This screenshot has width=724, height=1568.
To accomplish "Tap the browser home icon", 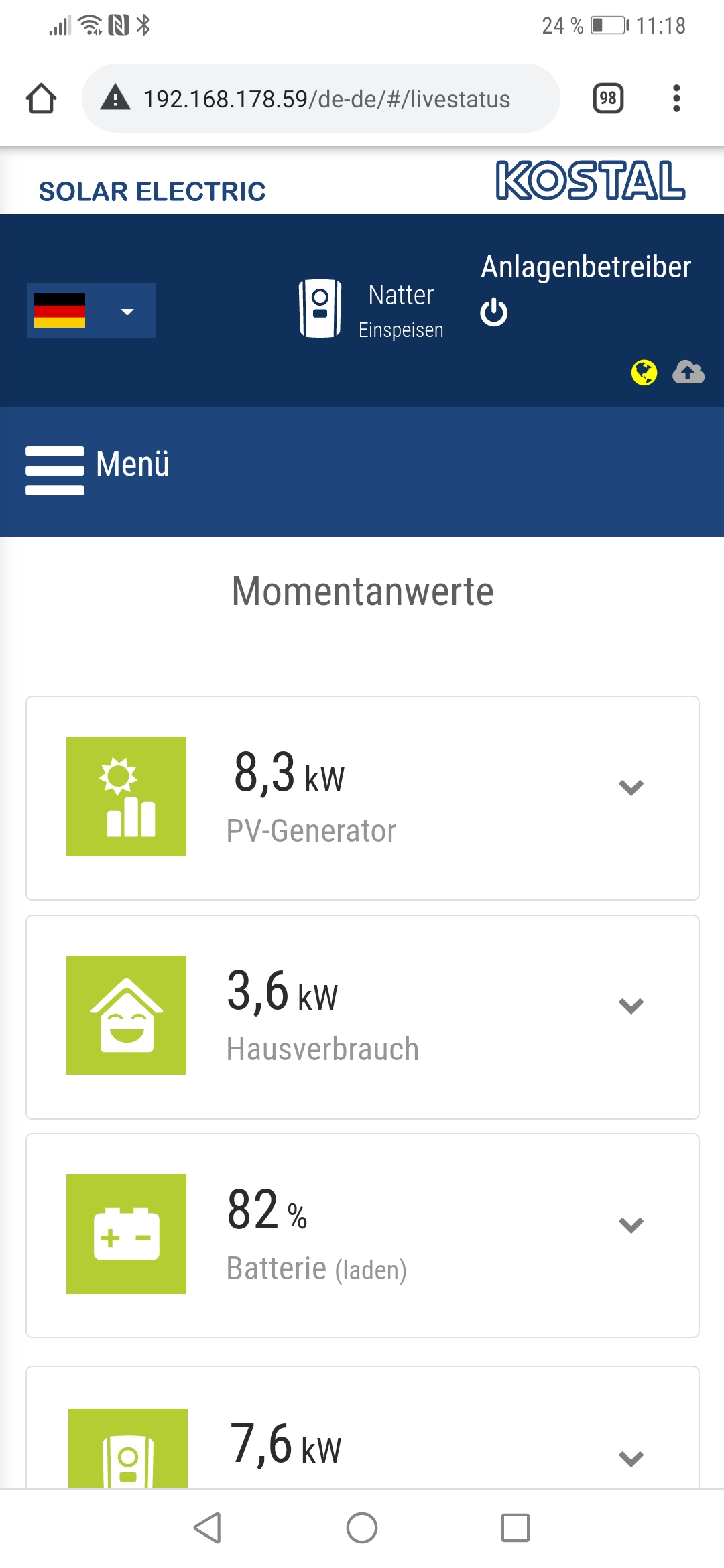I will point(41,99).
